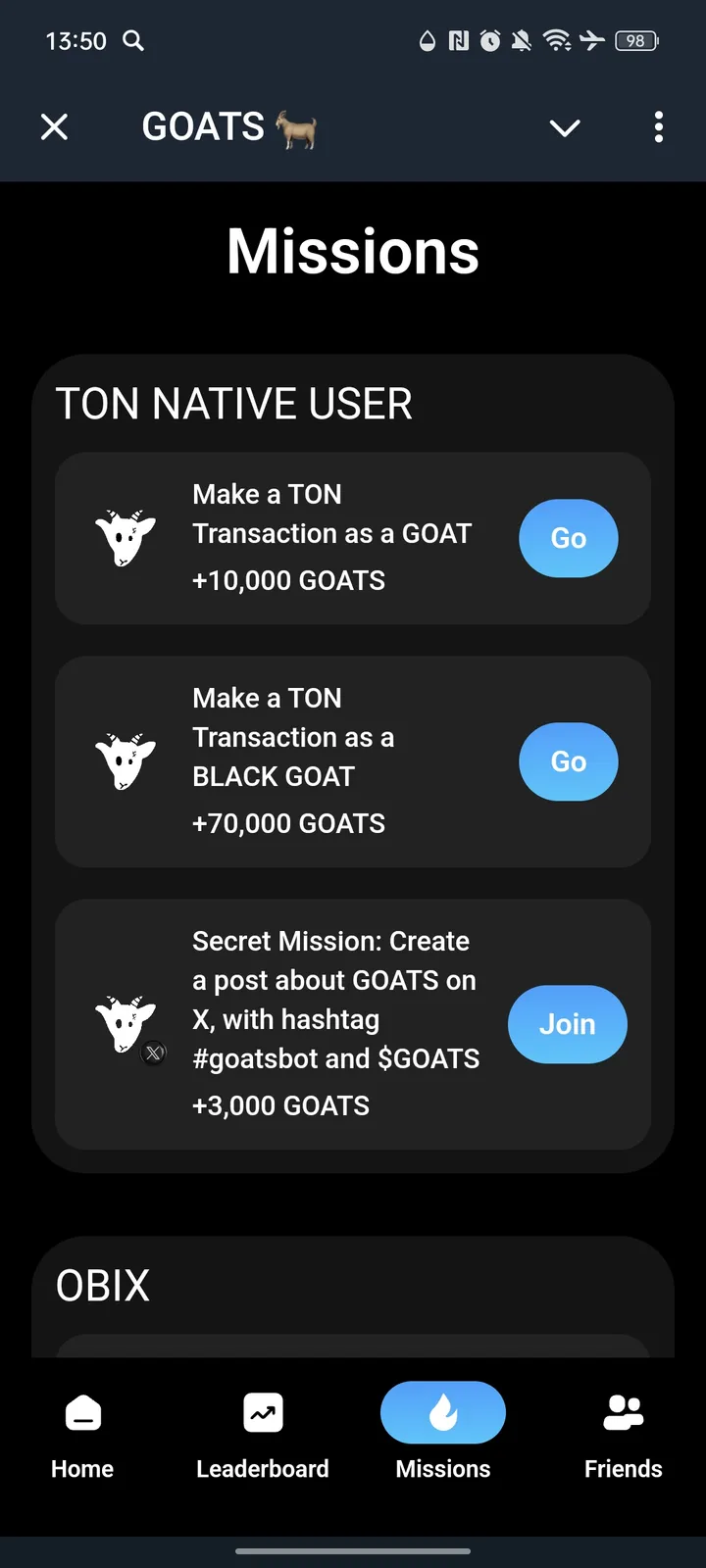706x1568 pixels.
Task: Click the TON NATIVE USER section header
Action: coord(233,403)
